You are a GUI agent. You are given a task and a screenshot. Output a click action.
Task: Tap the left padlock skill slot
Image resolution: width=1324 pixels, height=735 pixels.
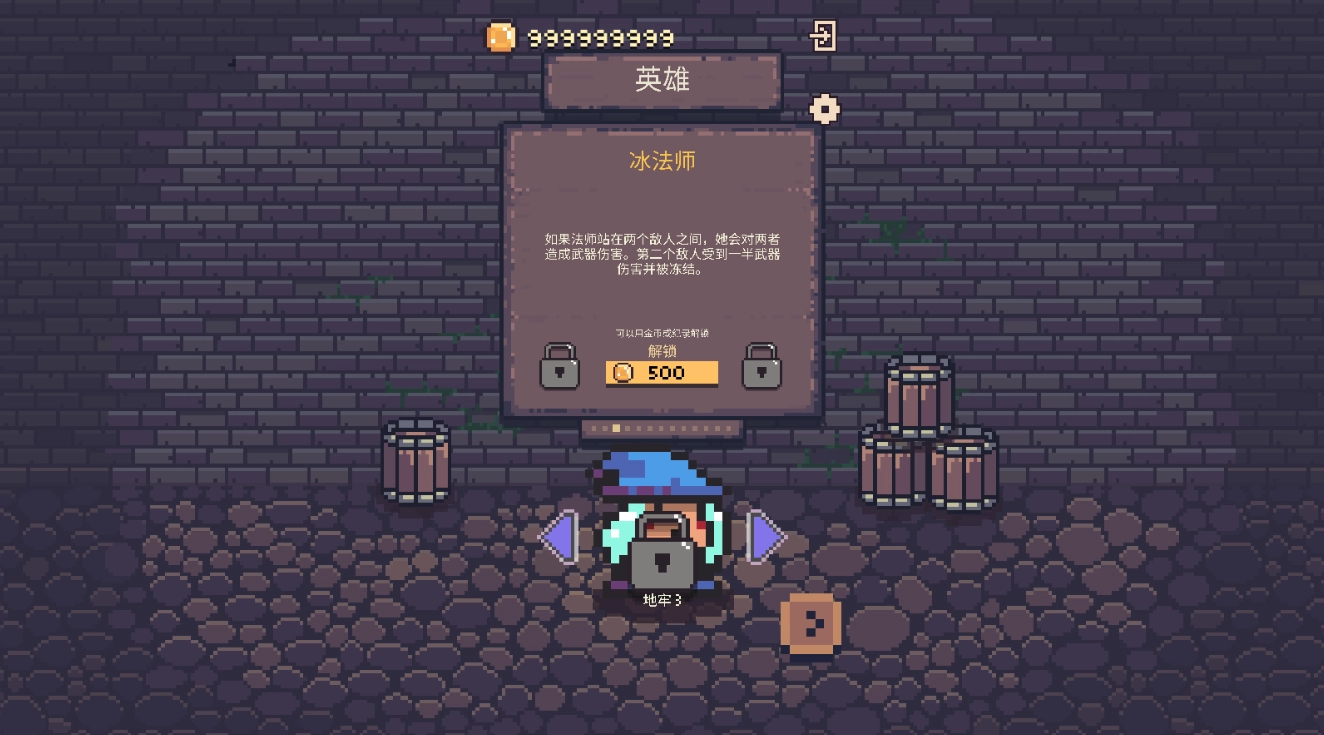pos(559,367)
